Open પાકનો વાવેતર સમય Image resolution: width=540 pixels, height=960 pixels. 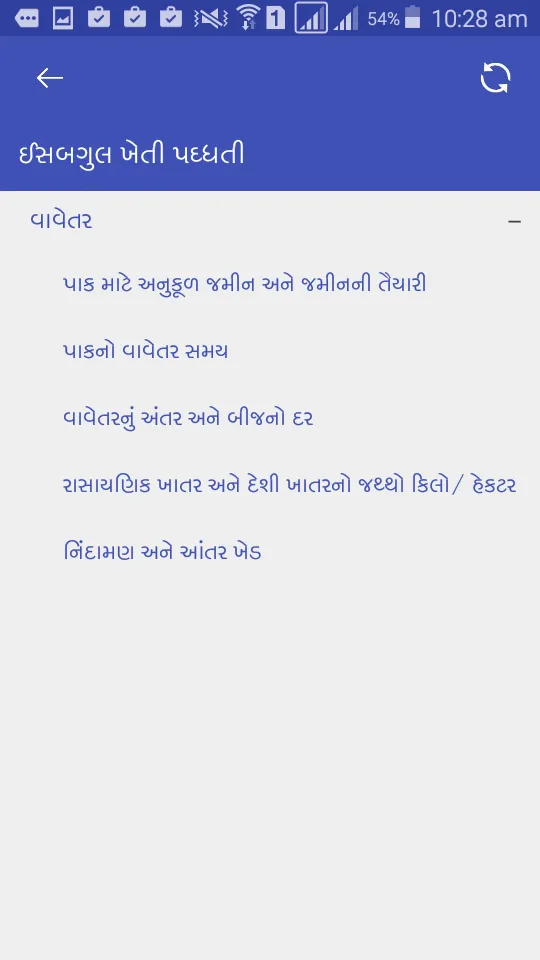point(146,351)
